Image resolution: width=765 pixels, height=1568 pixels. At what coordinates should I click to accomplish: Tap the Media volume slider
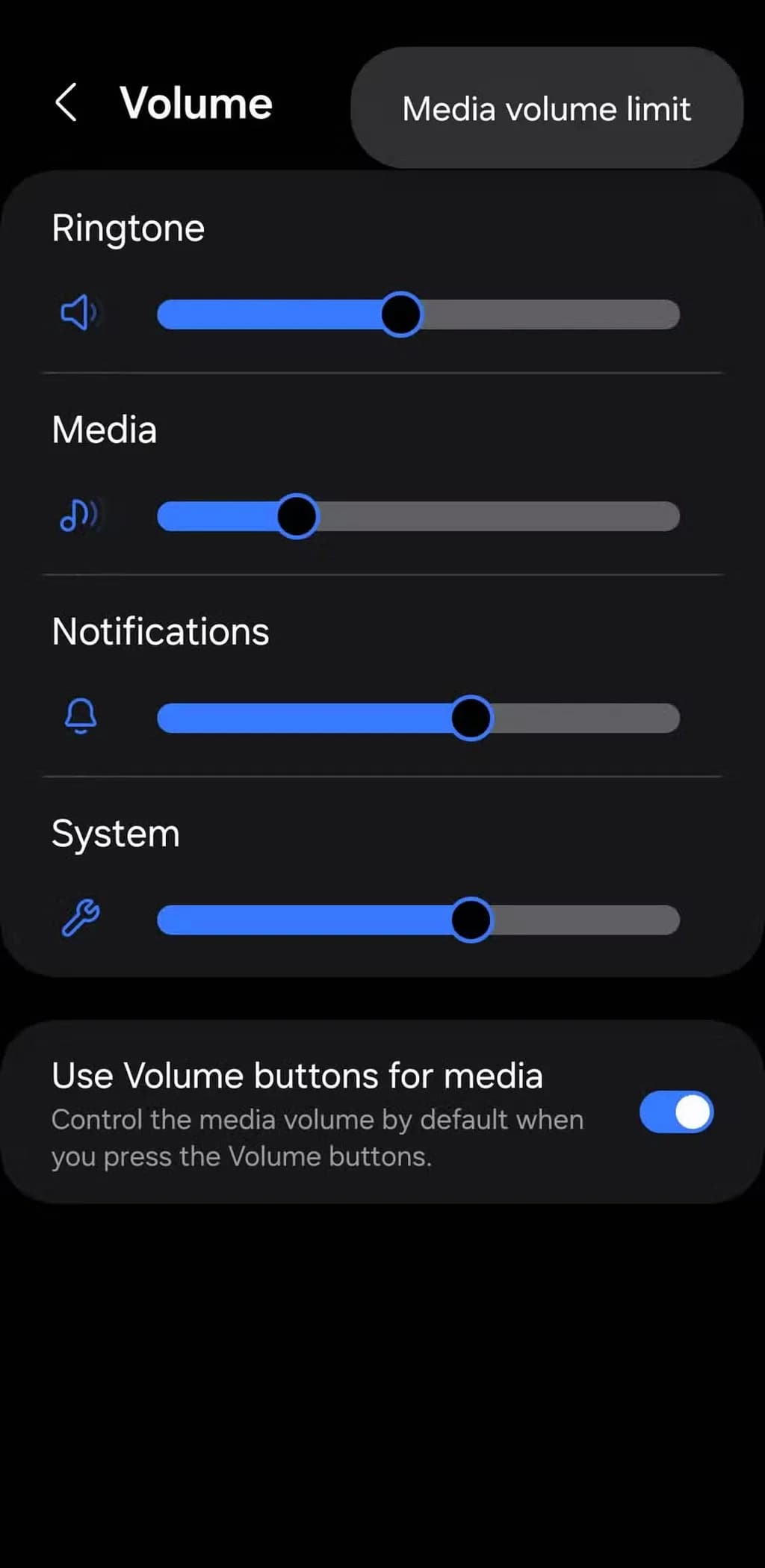pos(418,516)
